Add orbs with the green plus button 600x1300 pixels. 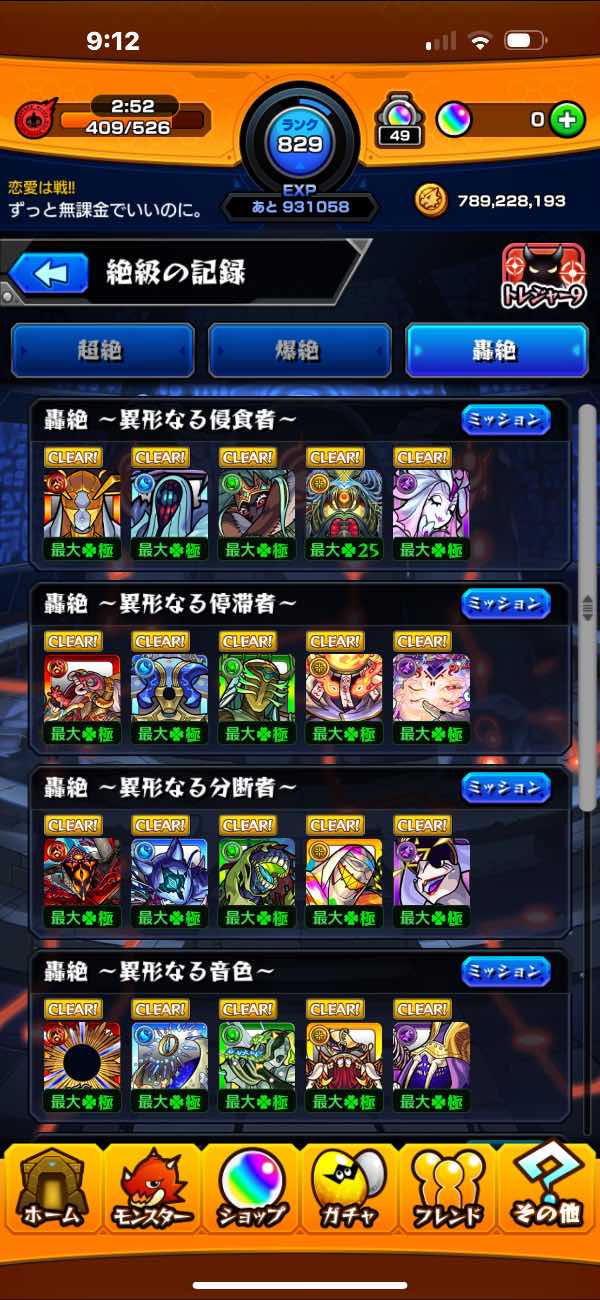coord(567,120)
